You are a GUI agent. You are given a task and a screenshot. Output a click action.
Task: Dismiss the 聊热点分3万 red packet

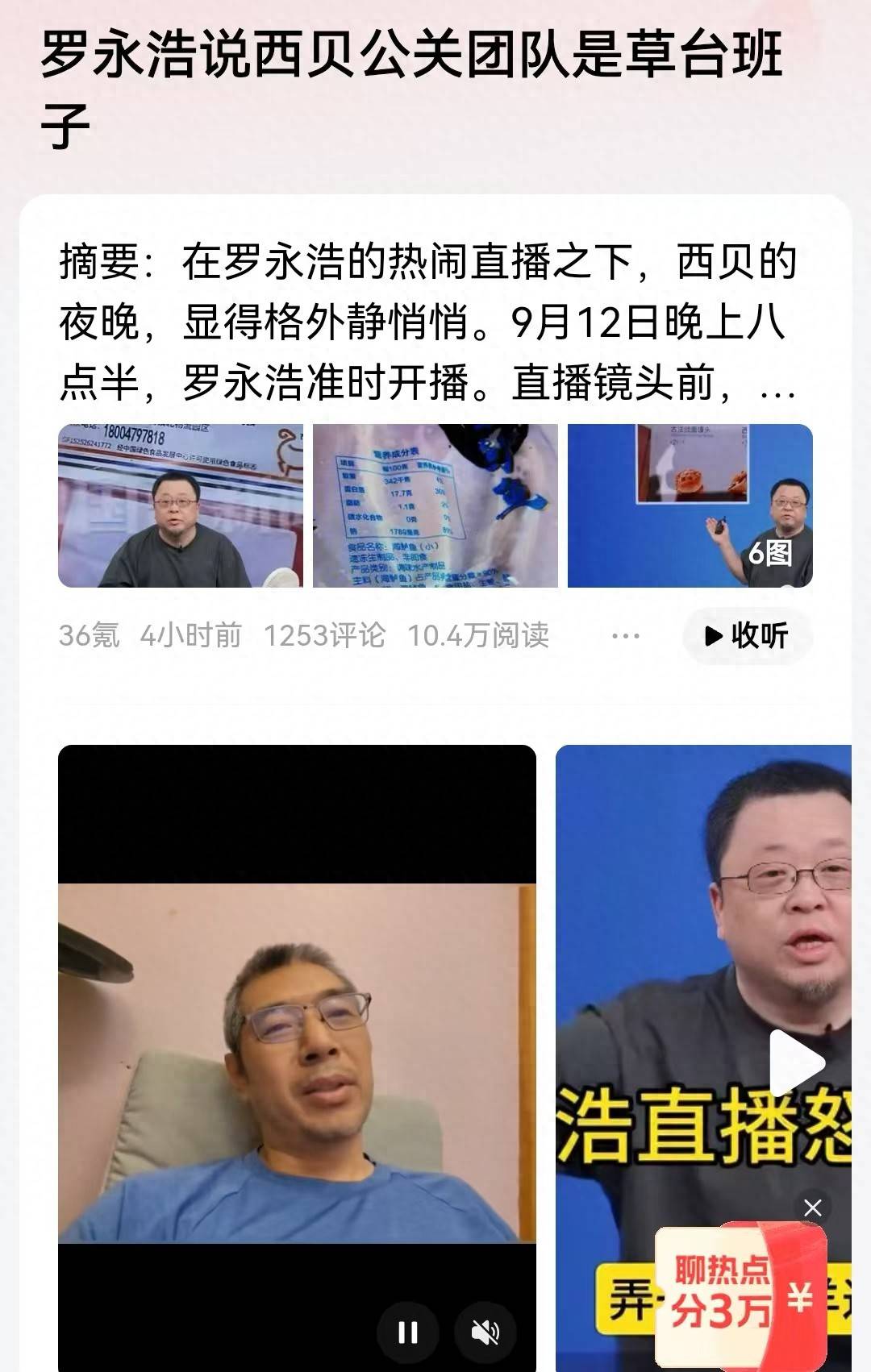812,1208
